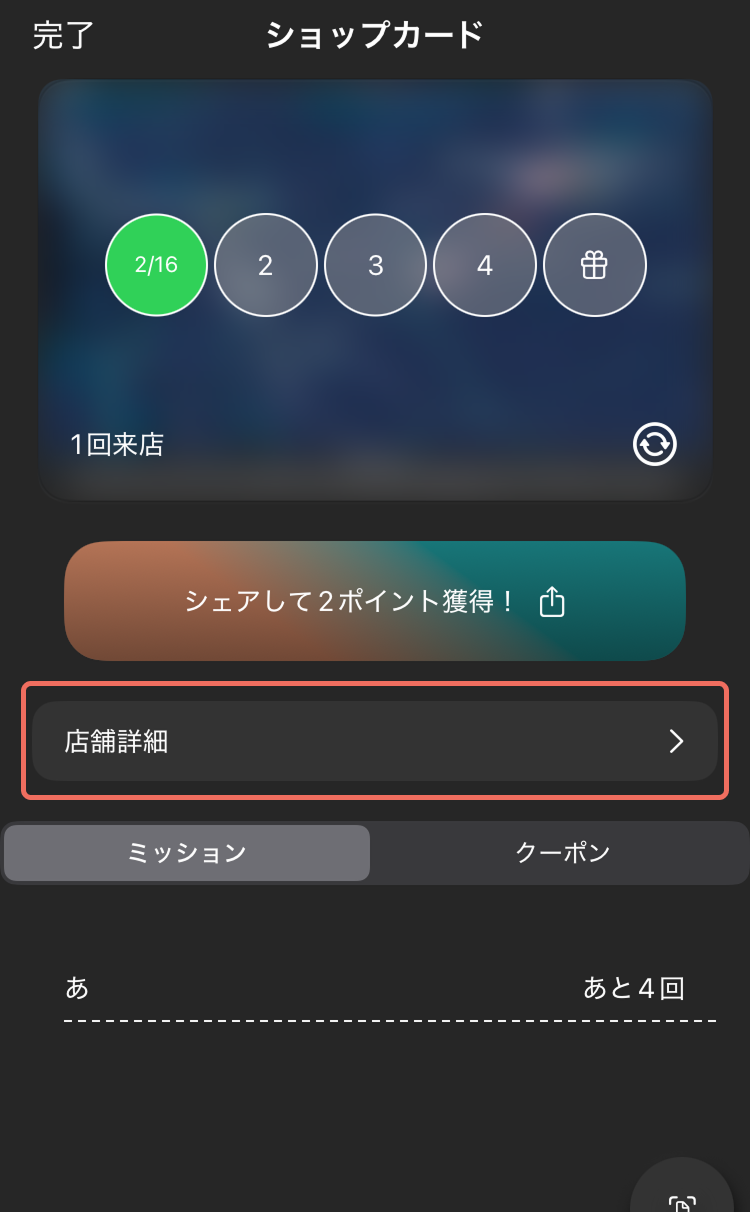Tap the stamp progress indicator showing 2/16
Screen dimensions: 750x1212
(x=156, y=265)
